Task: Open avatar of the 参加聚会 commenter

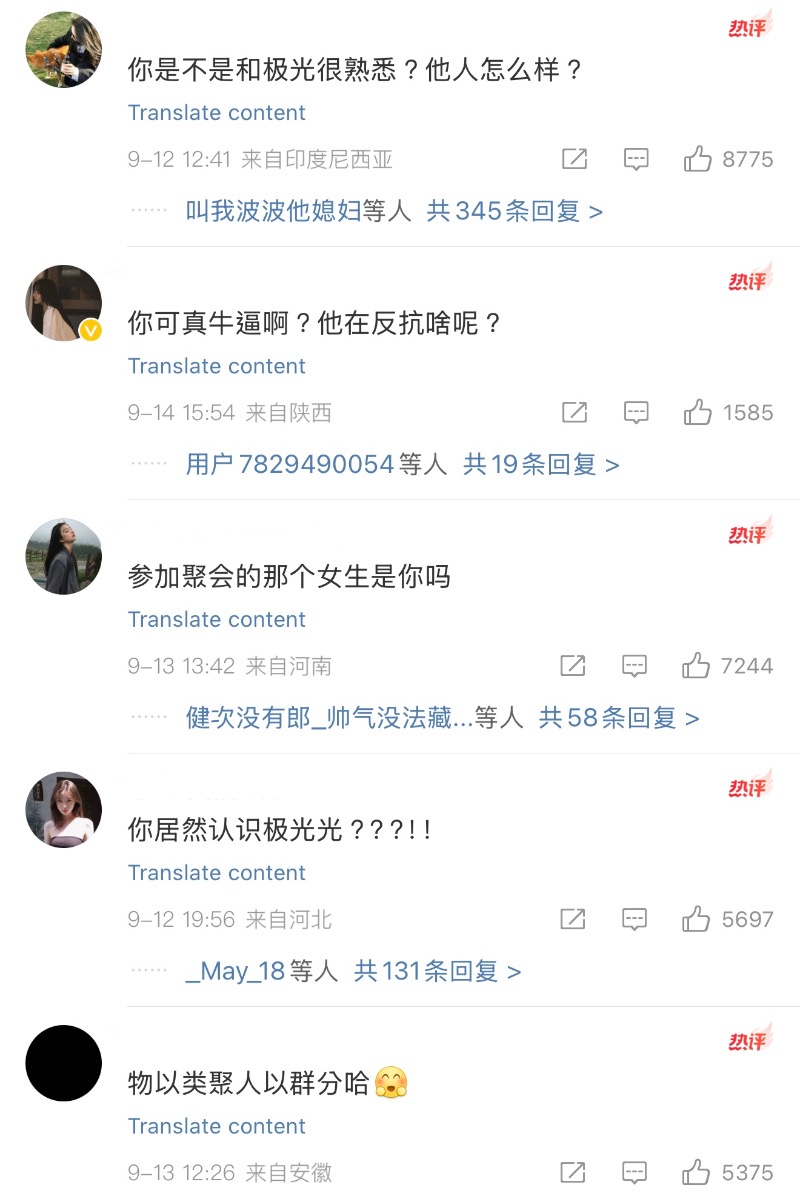Action: pyautogui.click(x=64, y=556)
